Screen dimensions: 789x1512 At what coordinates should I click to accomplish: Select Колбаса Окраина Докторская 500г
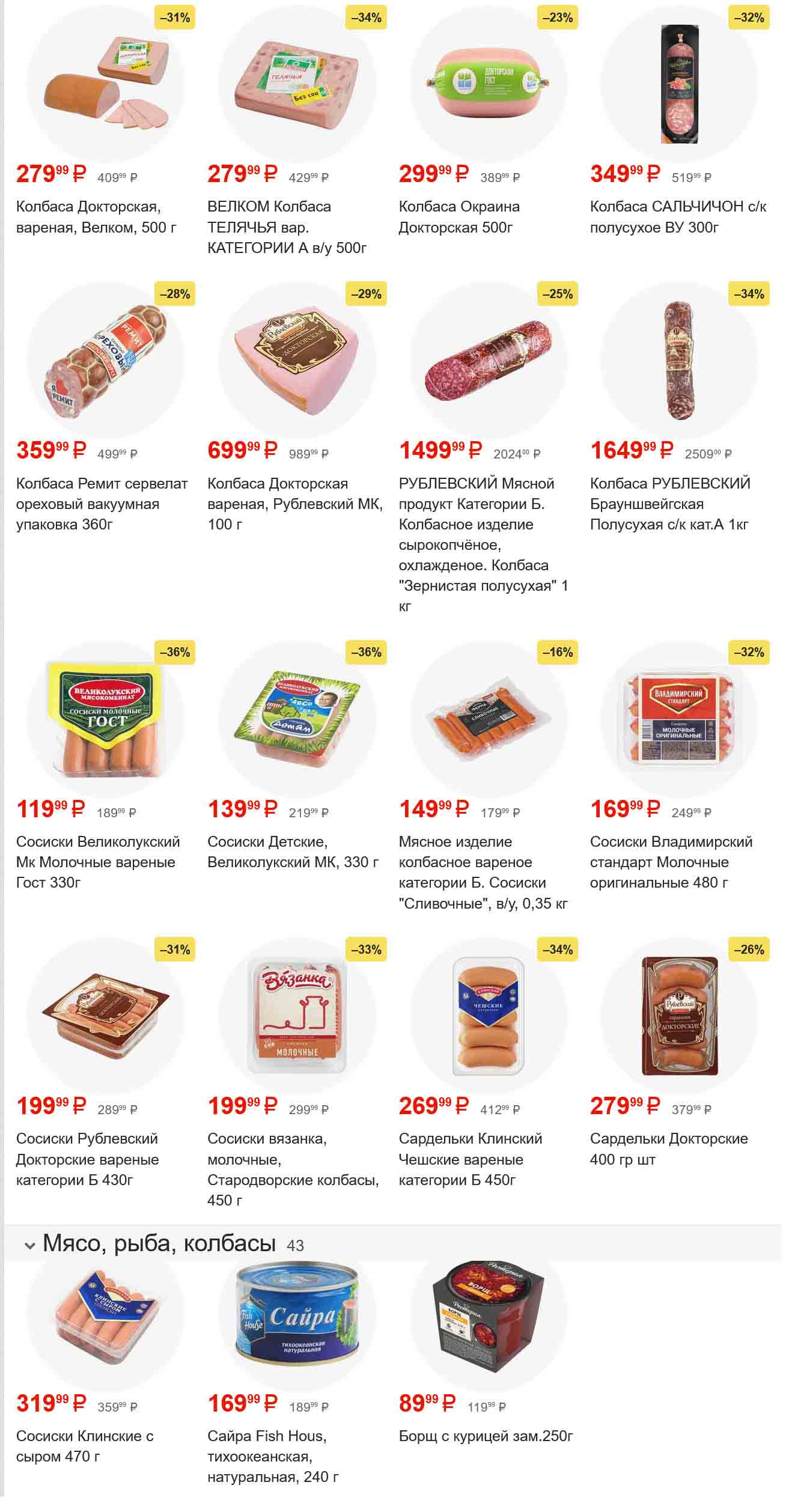click(459, 217)
